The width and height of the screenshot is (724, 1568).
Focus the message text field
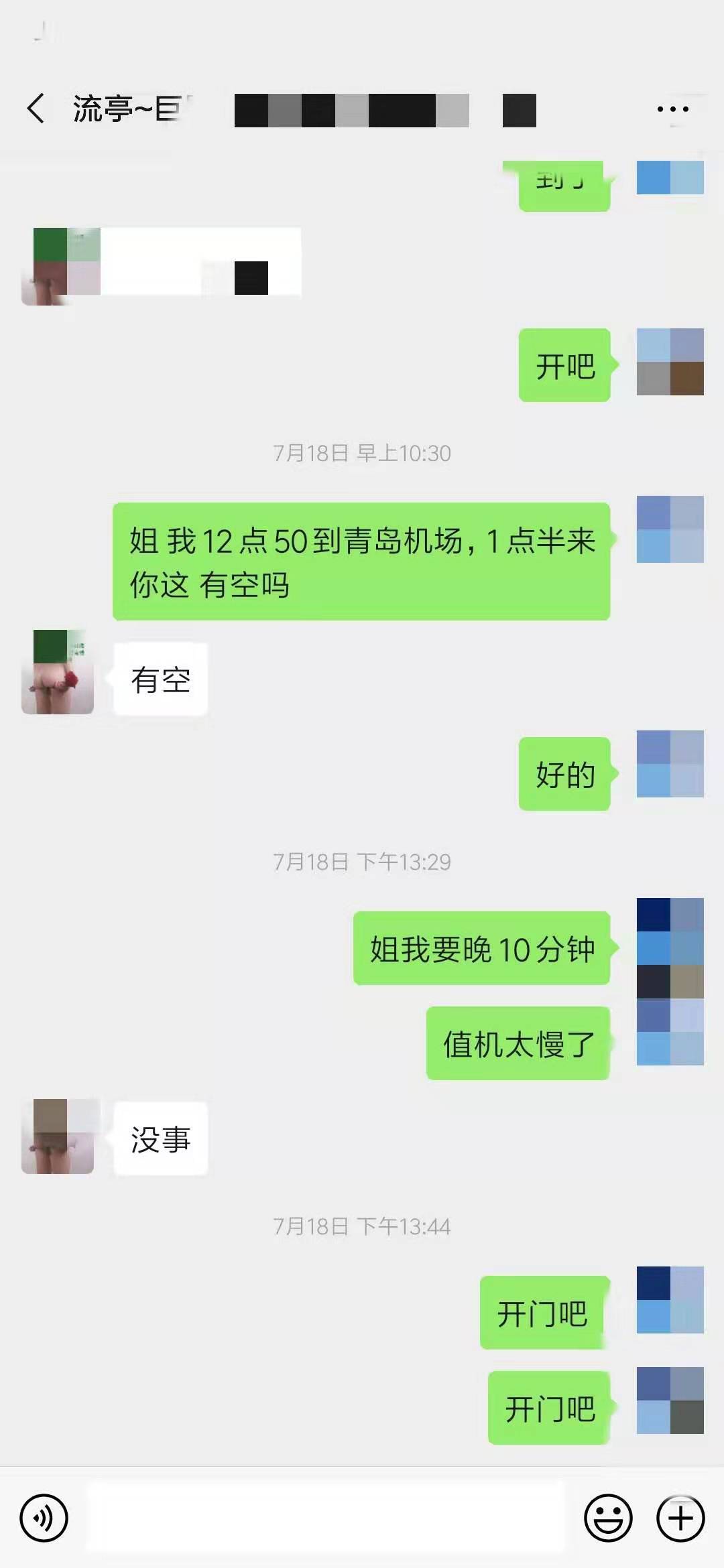(x=325, y=1518)
